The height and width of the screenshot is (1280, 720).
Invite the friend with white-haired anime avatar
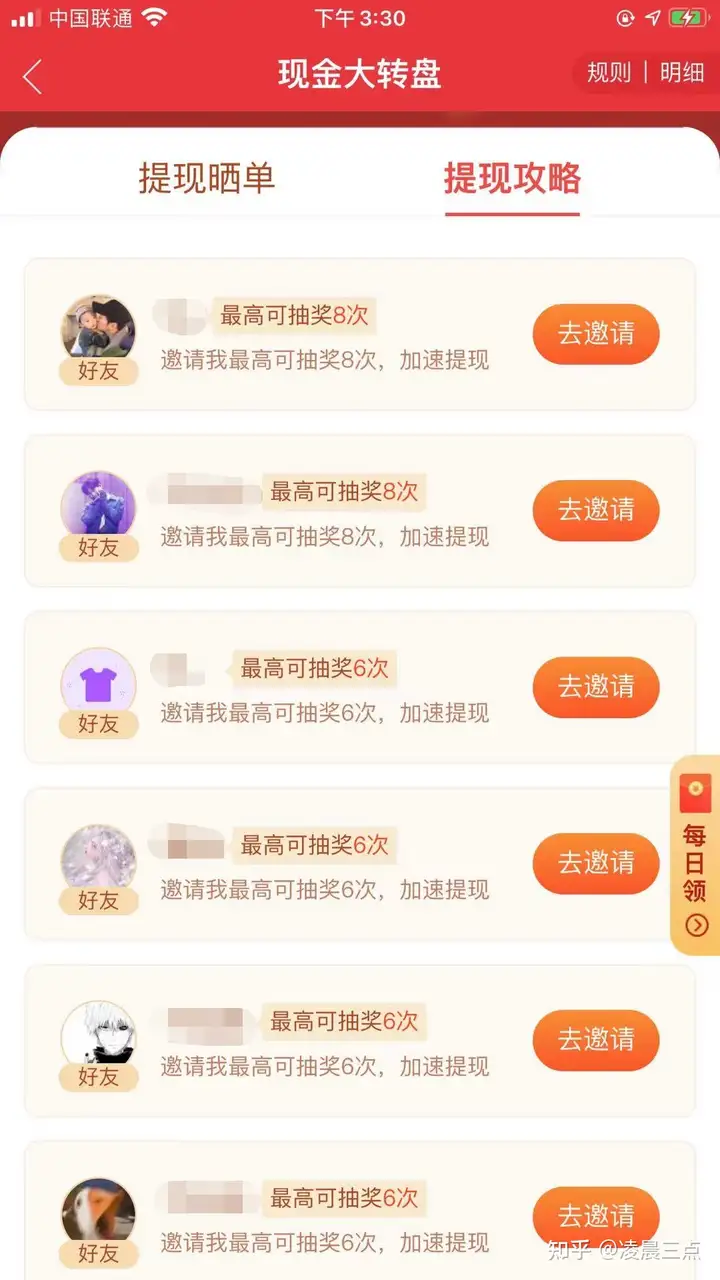coord(596,1040)
